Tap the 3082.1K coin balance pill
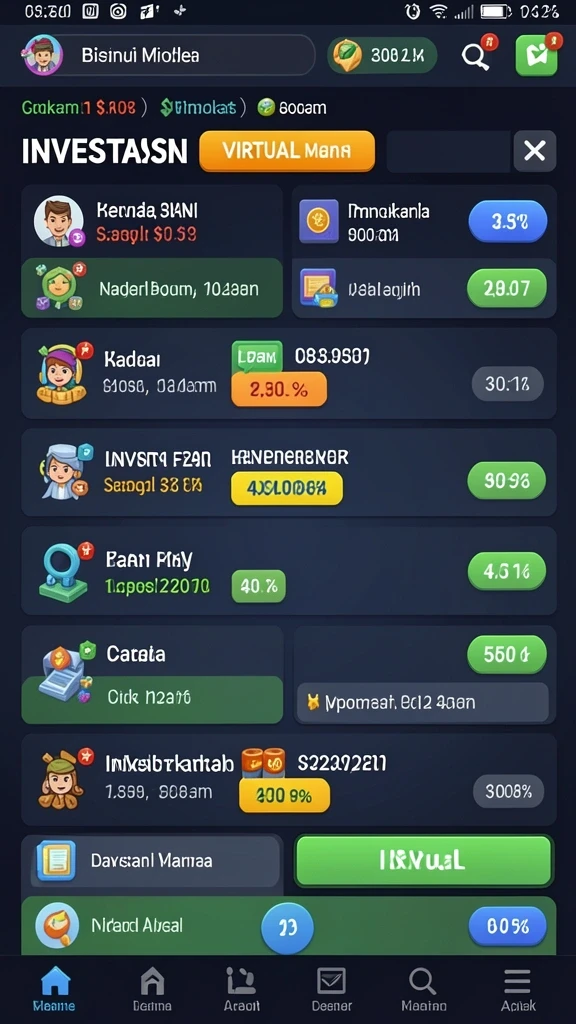 point(383,56)
